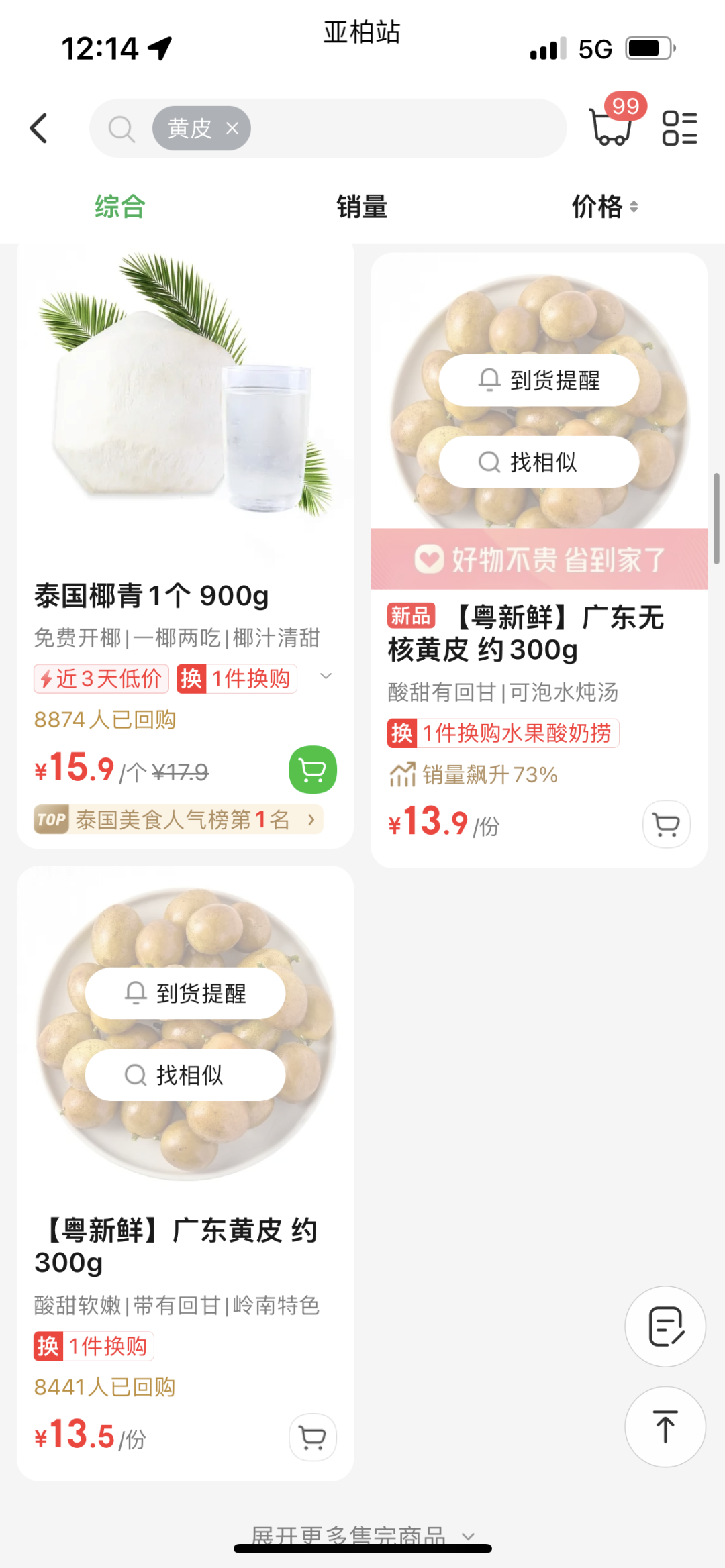725x1568 pixels.
Task: Go back to the previous page
Action: coord(39,128)
